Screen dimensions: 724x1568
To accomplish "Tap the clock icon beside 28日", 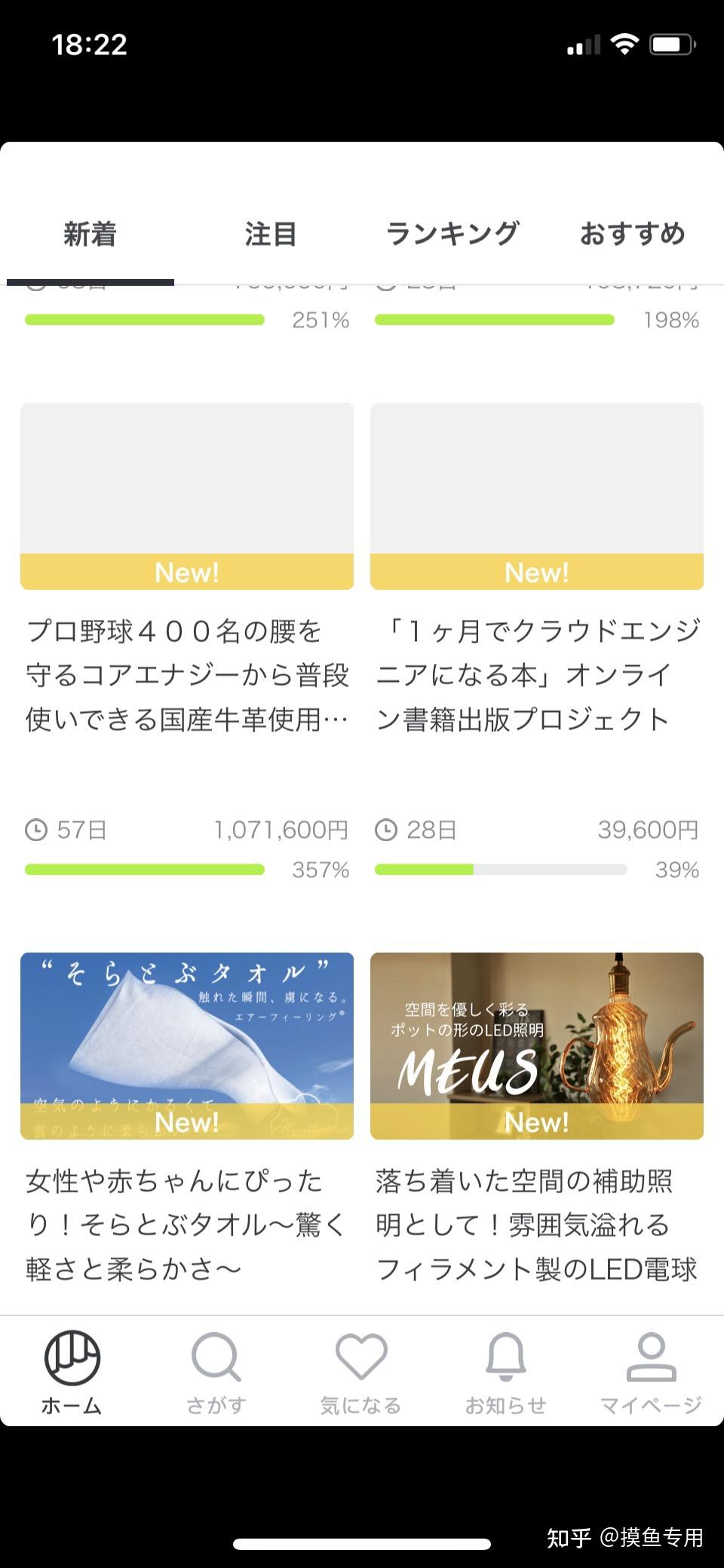I will (x=387, y=830).
